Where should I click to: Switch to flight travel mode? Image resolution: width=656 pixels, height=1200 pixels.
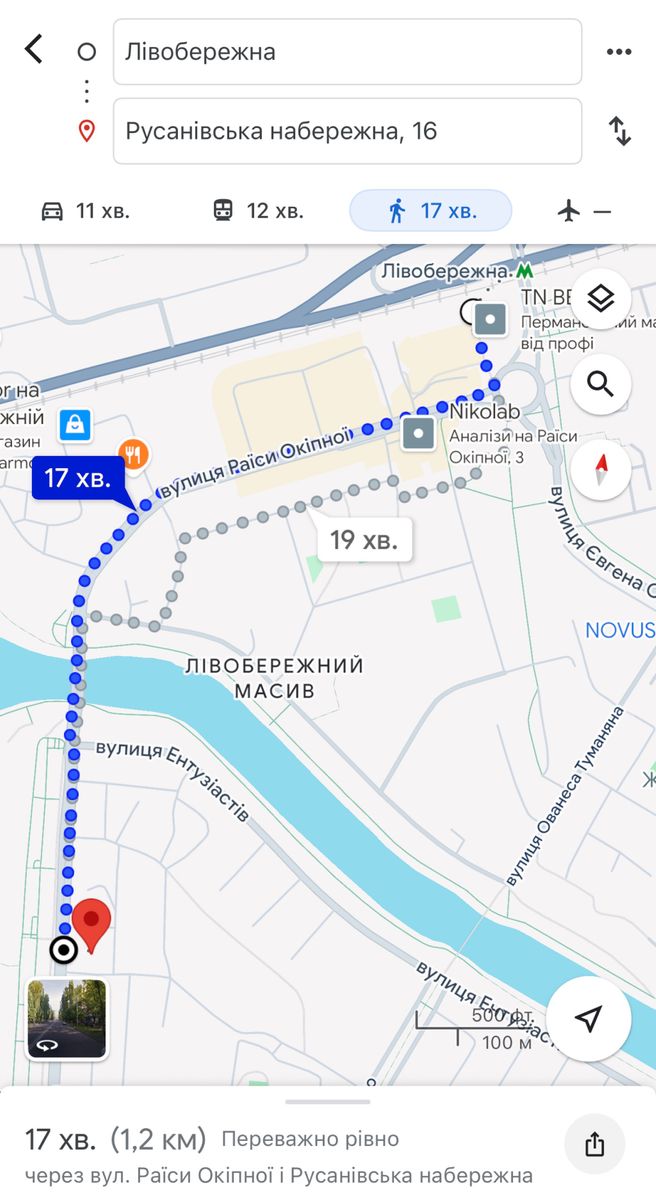(584, 211)
